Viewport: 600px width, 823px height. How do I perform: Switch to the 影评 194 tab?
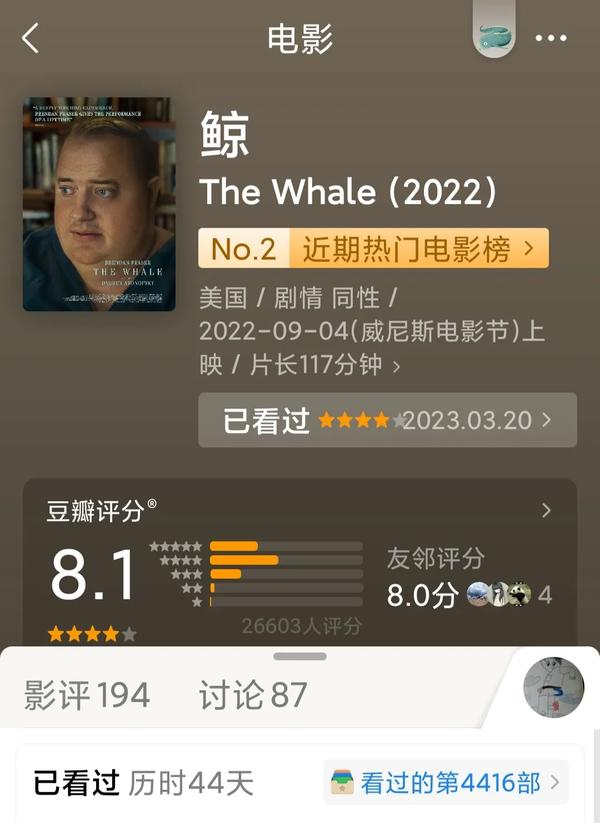point(87,695)
